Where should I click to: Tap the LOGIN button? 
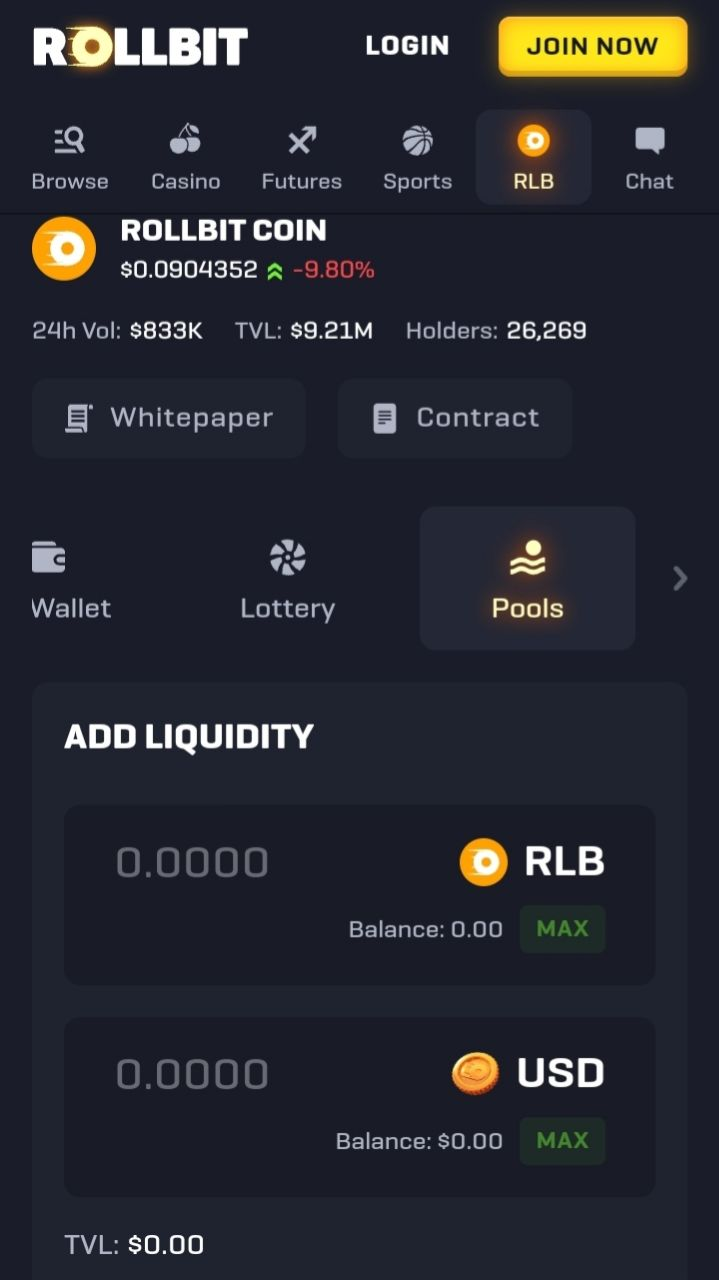406,46
